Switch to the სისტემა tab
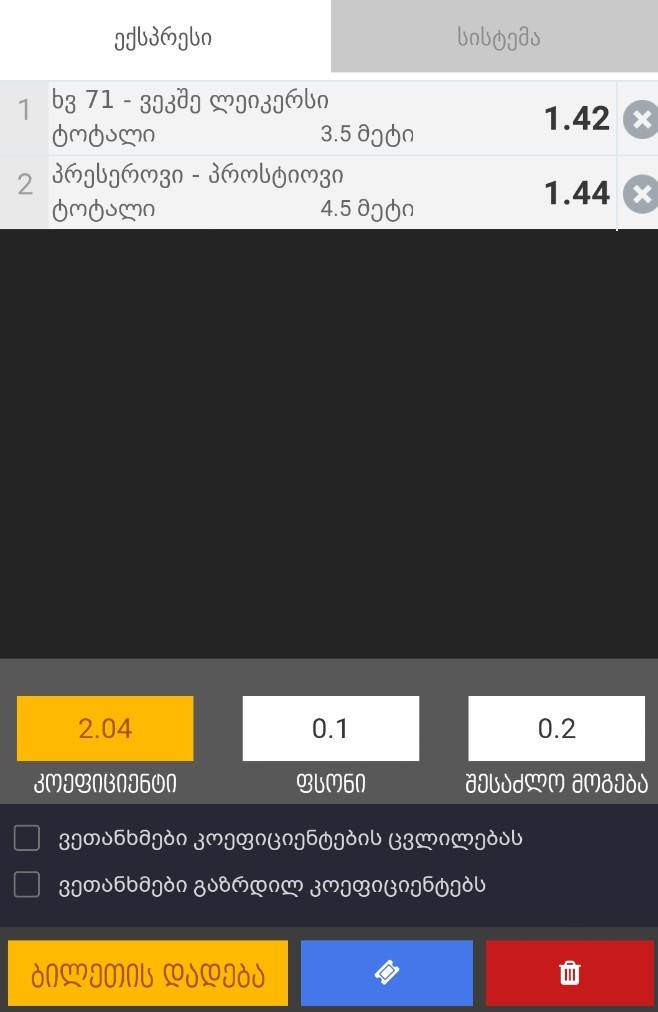The image size is (658, 1012). tap(497, 38)
